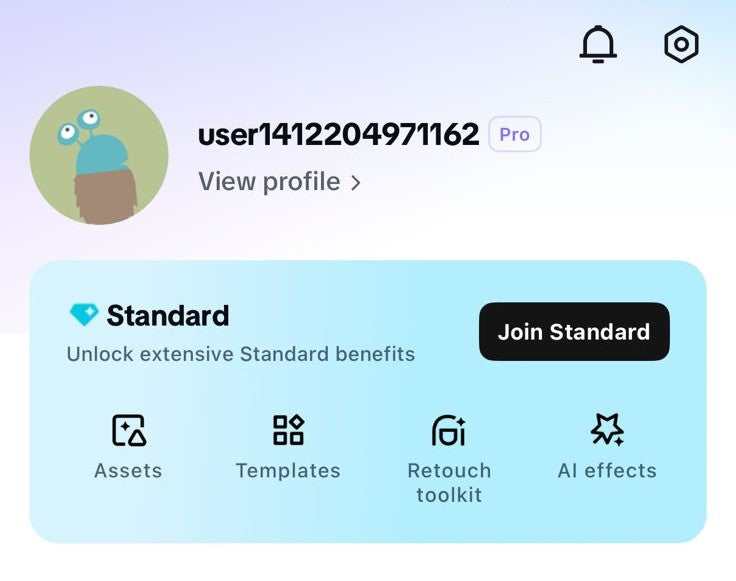Open settings via the hexagon gear icon
This screenshot has width=736, height=581.
point(681,45)
